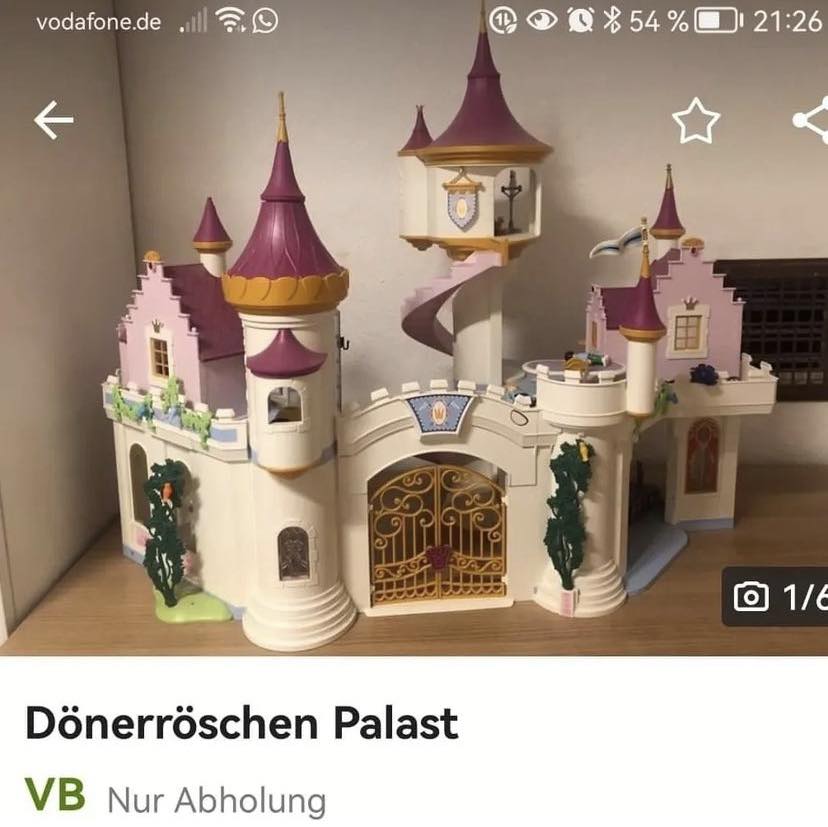Save this listing with the star icon
Image resolution: width=828 pixels, height=827 pixels.
pos(696,121)
